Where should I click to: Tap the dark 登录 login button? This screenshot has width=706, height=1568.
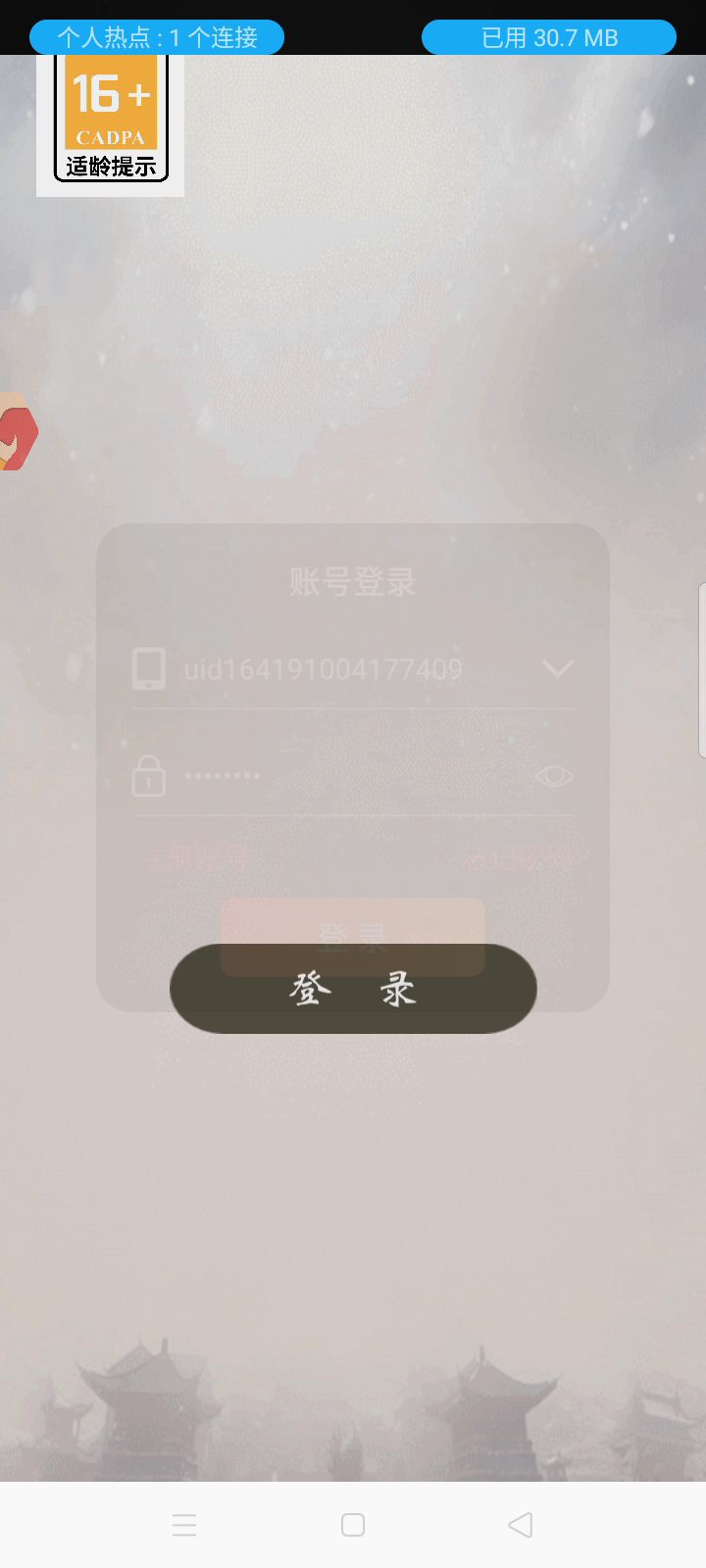[x=353, y=990]
